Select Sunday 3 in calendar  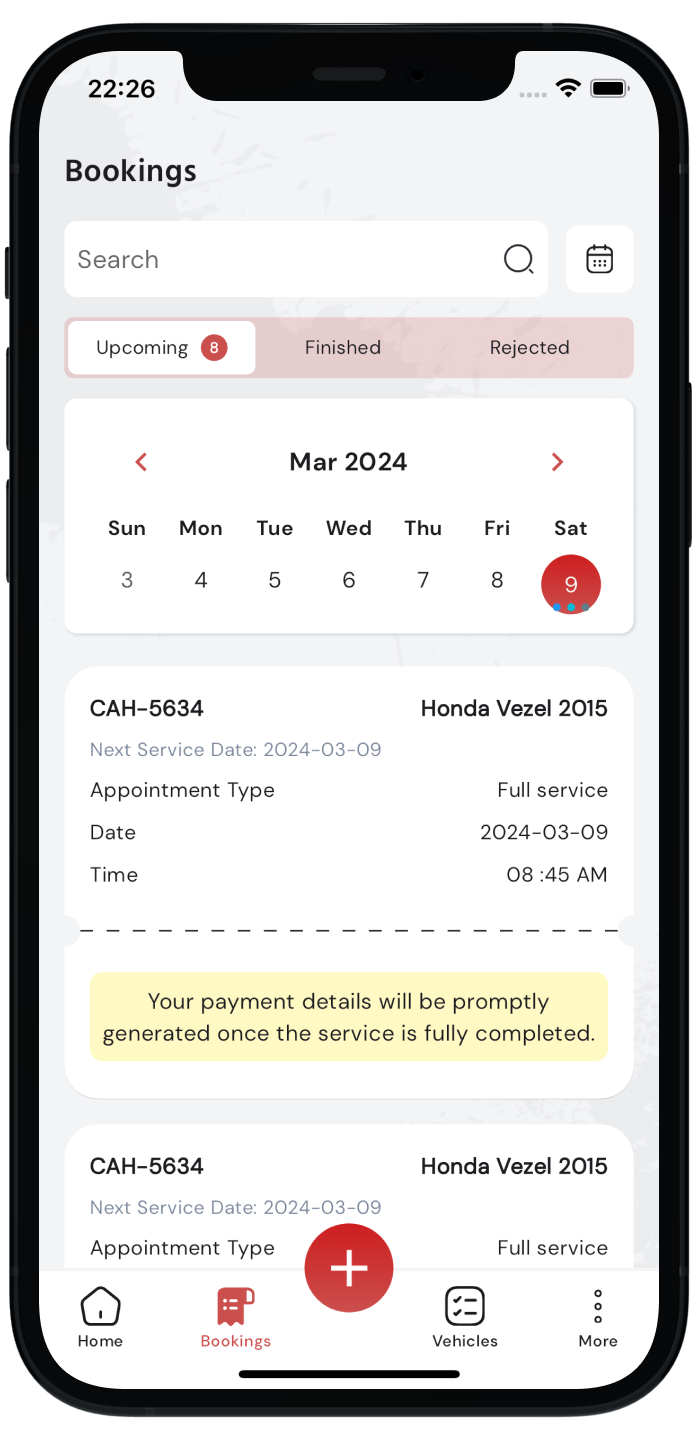127,580
